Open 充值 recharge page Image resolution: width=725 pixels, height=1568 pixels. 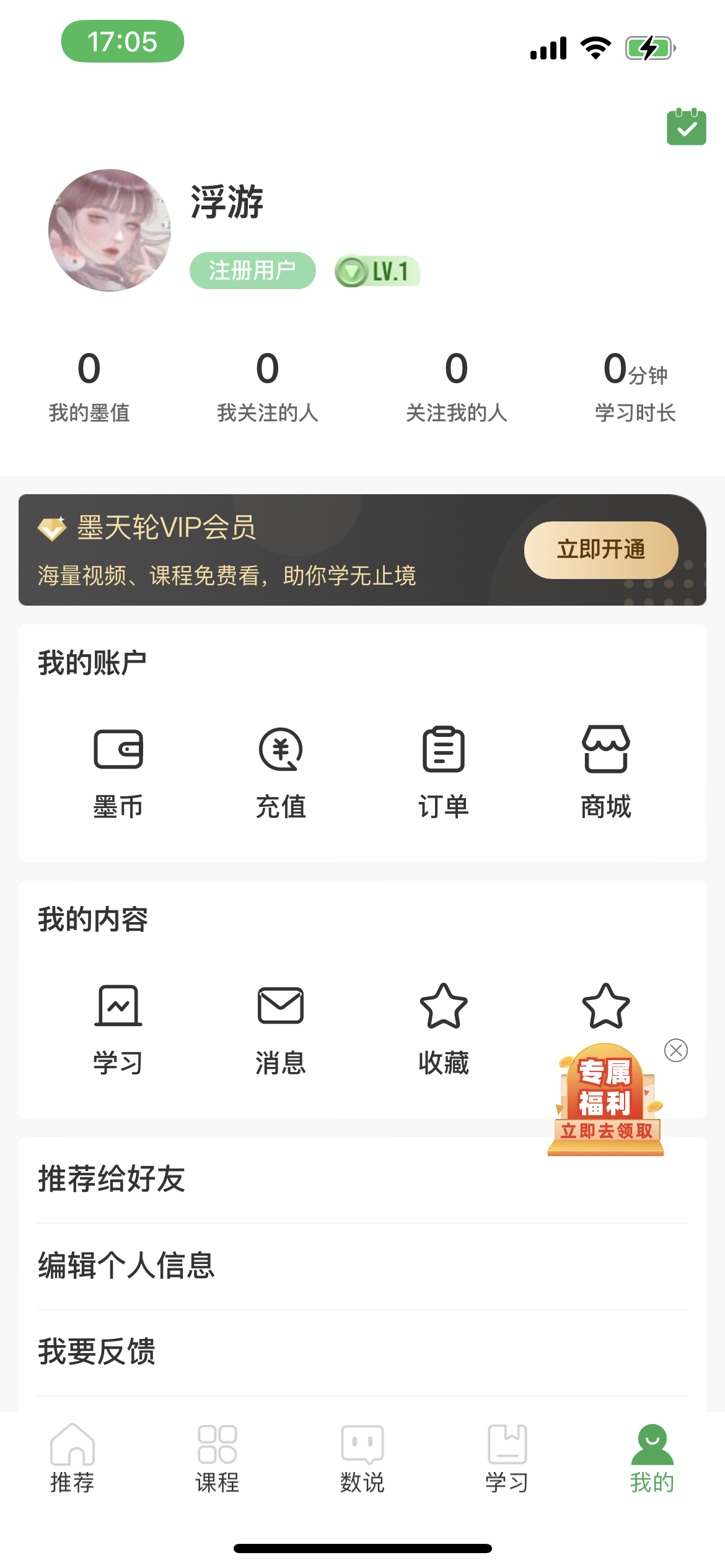(281, 772)
